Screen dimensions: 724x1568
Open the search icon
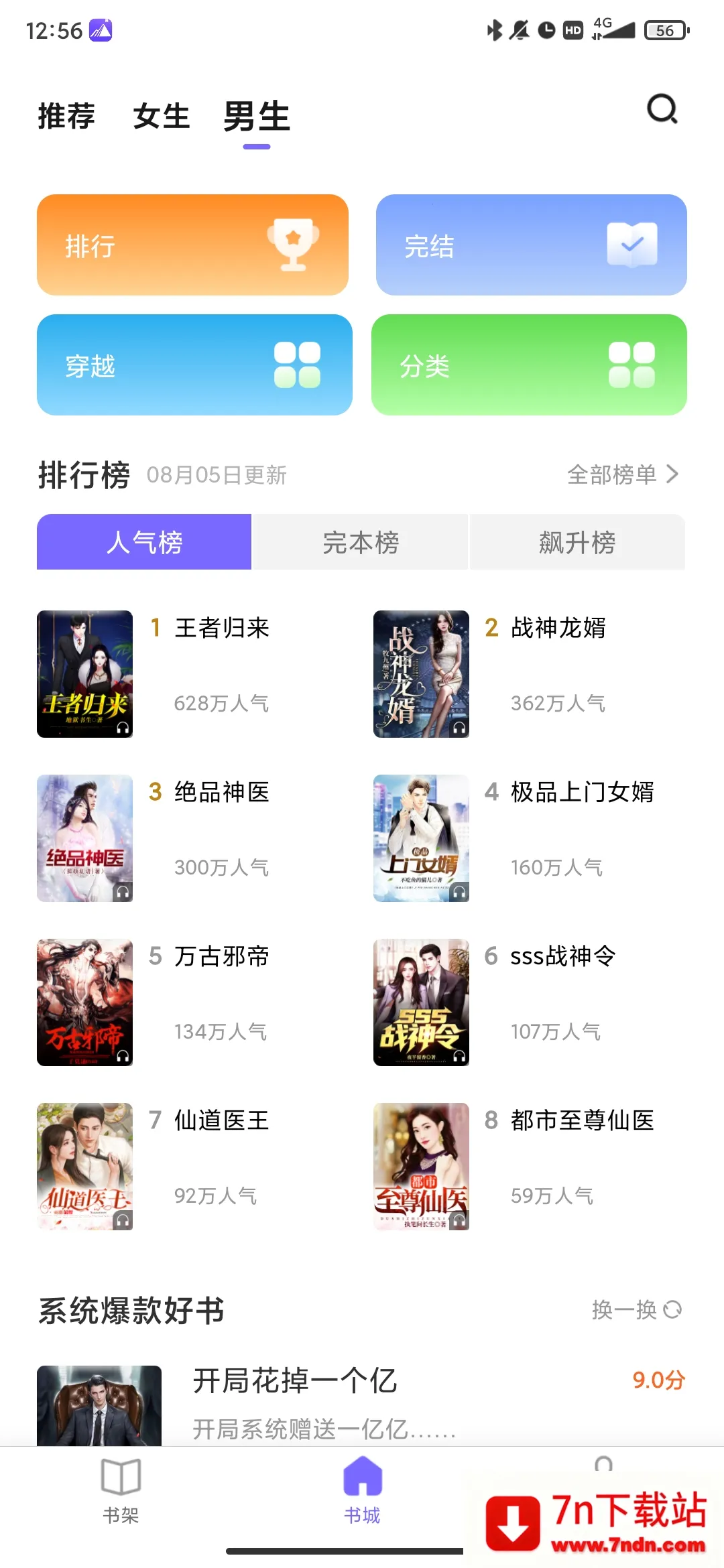click(662, 109)
